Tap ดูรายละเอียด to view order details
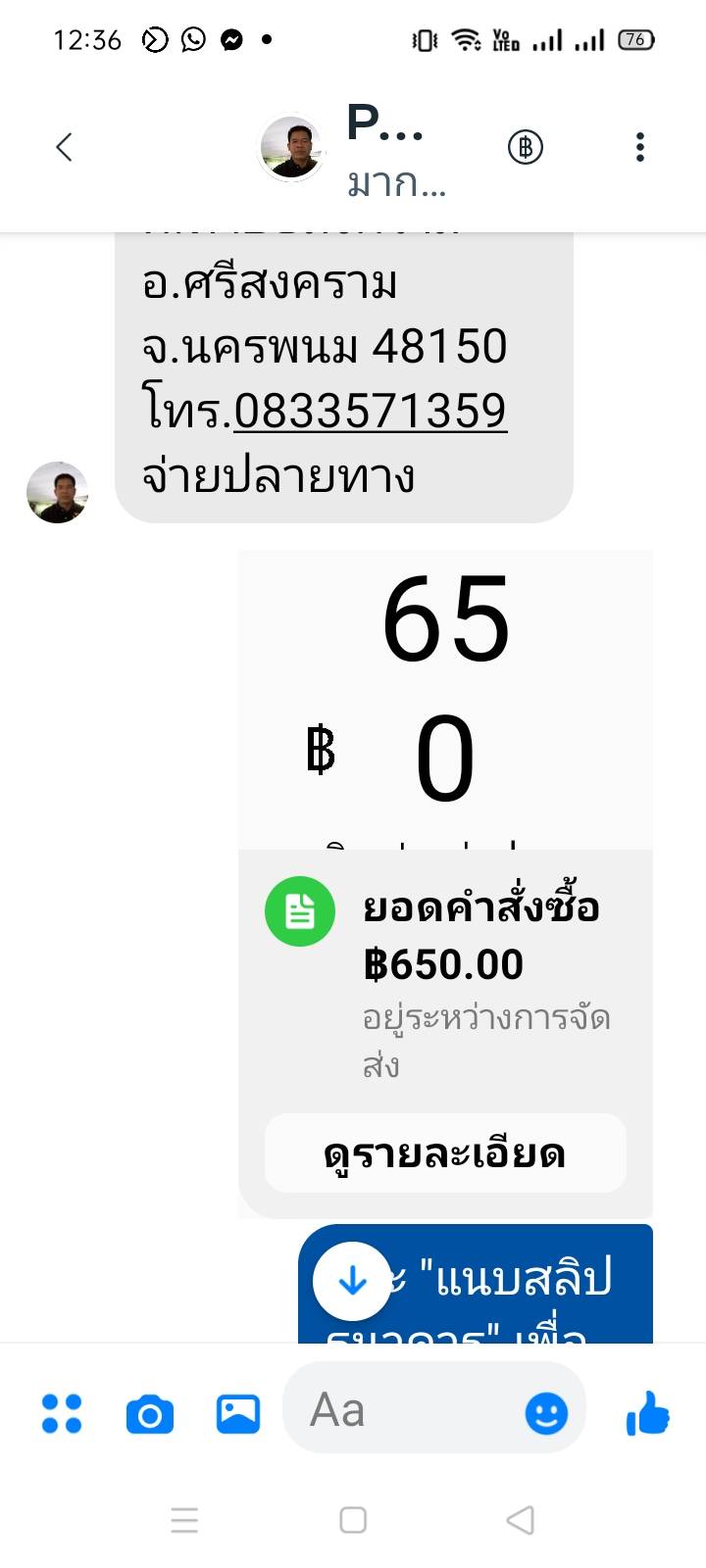 445,1153
